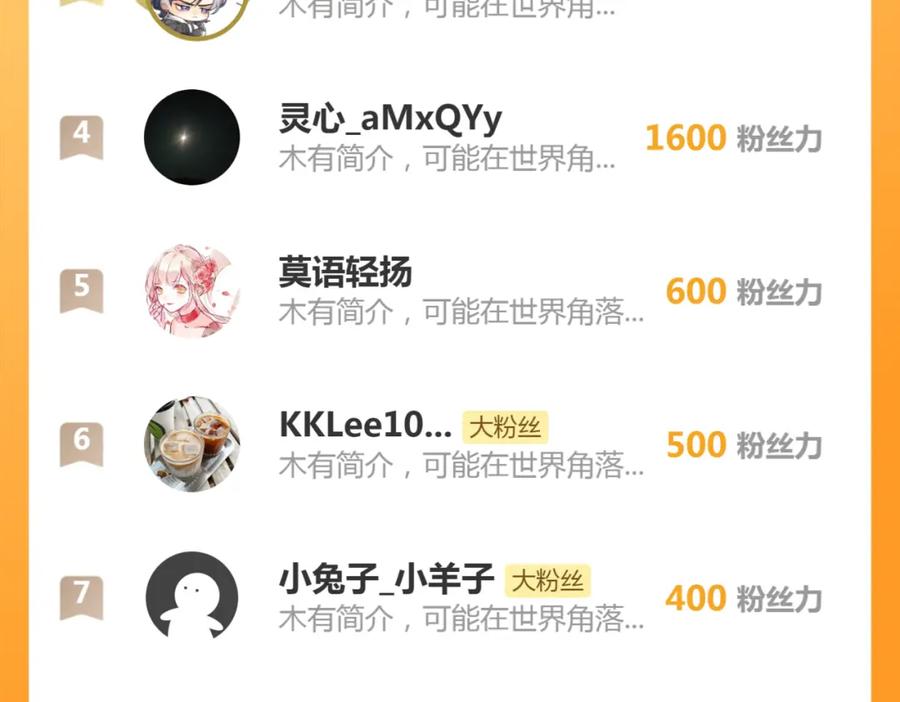Open 灵心_aMxQYy's profile row
The image size is (900, 702).
[x=390, y=120]
